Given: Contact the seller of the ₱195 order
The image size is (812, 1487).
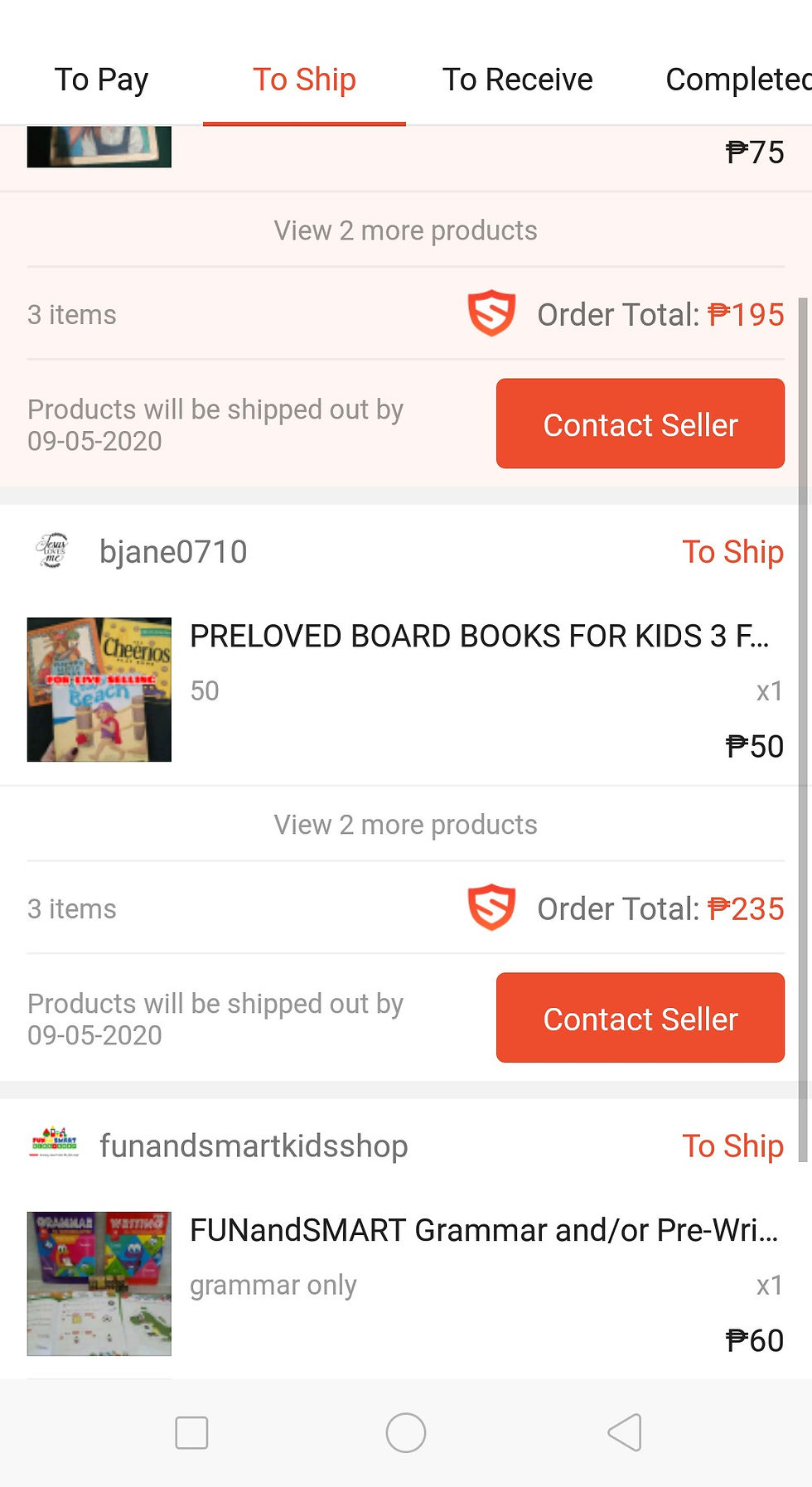Looking at the screenshot, I should point(640,424).
